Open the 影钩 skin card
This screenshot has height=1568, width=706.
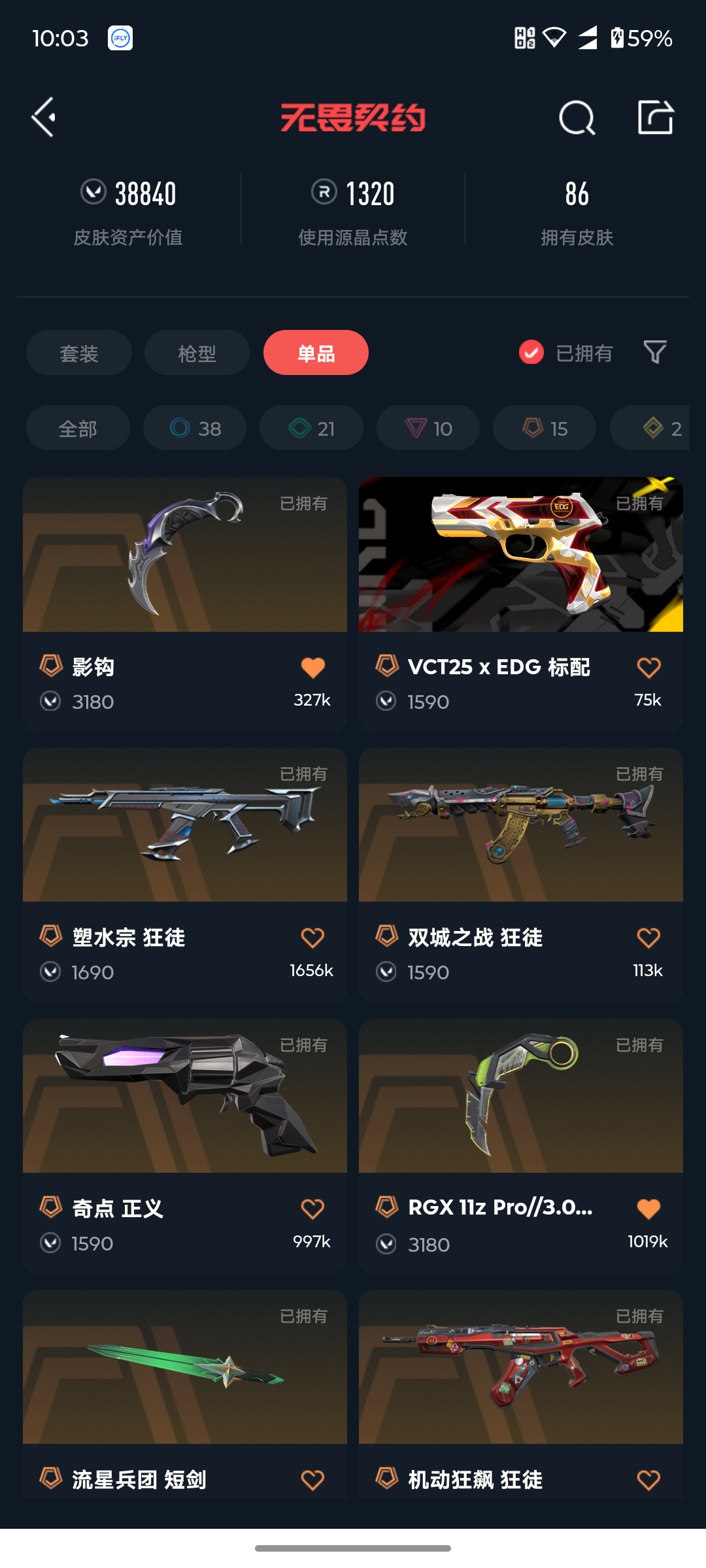(x=185, y=555)
